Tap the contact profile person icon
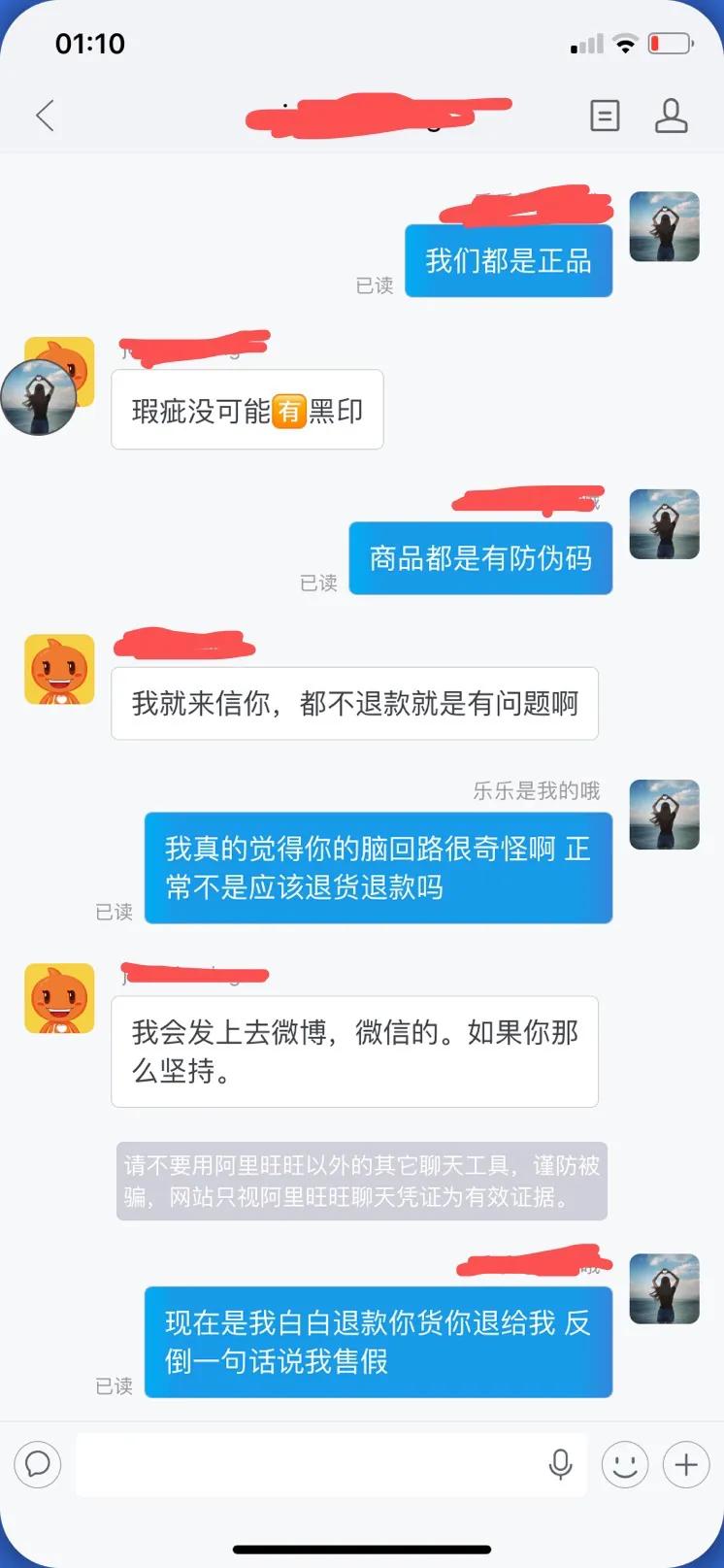Screen dimensions: 724x1568 (x=670, y=115)
